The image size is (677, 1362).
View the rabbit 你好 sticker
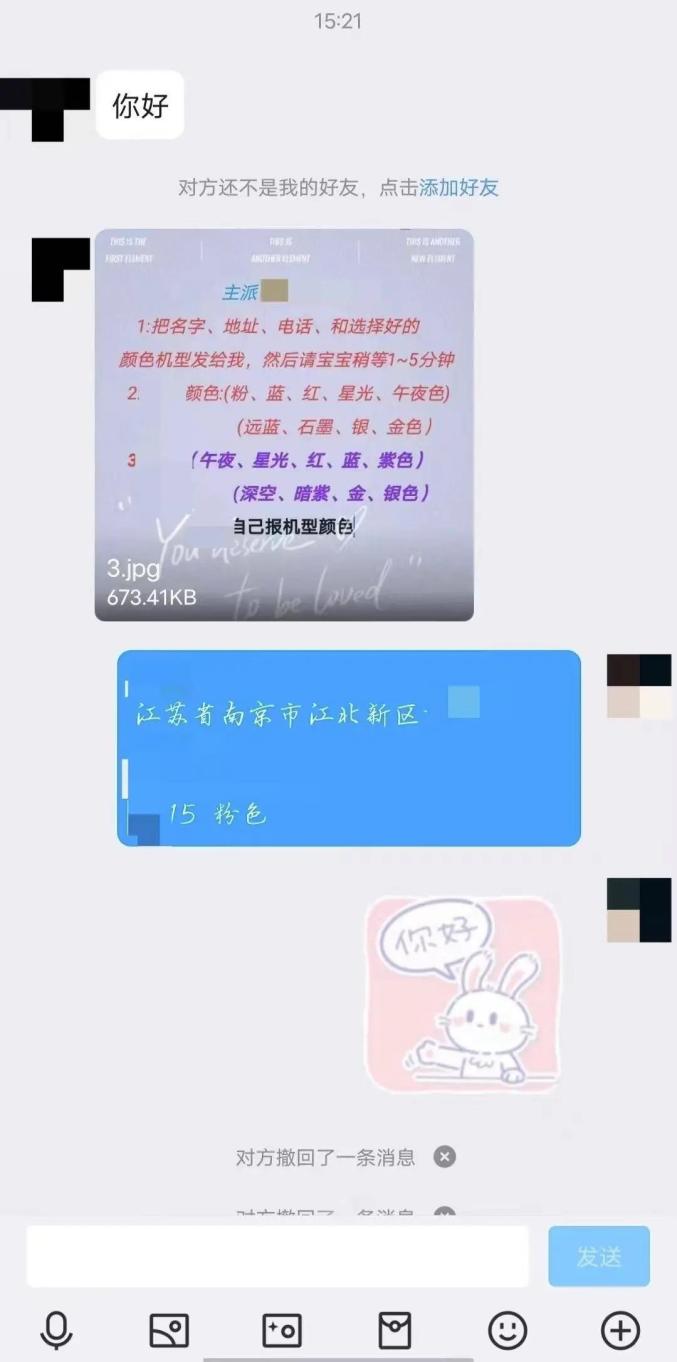[462, 995]
